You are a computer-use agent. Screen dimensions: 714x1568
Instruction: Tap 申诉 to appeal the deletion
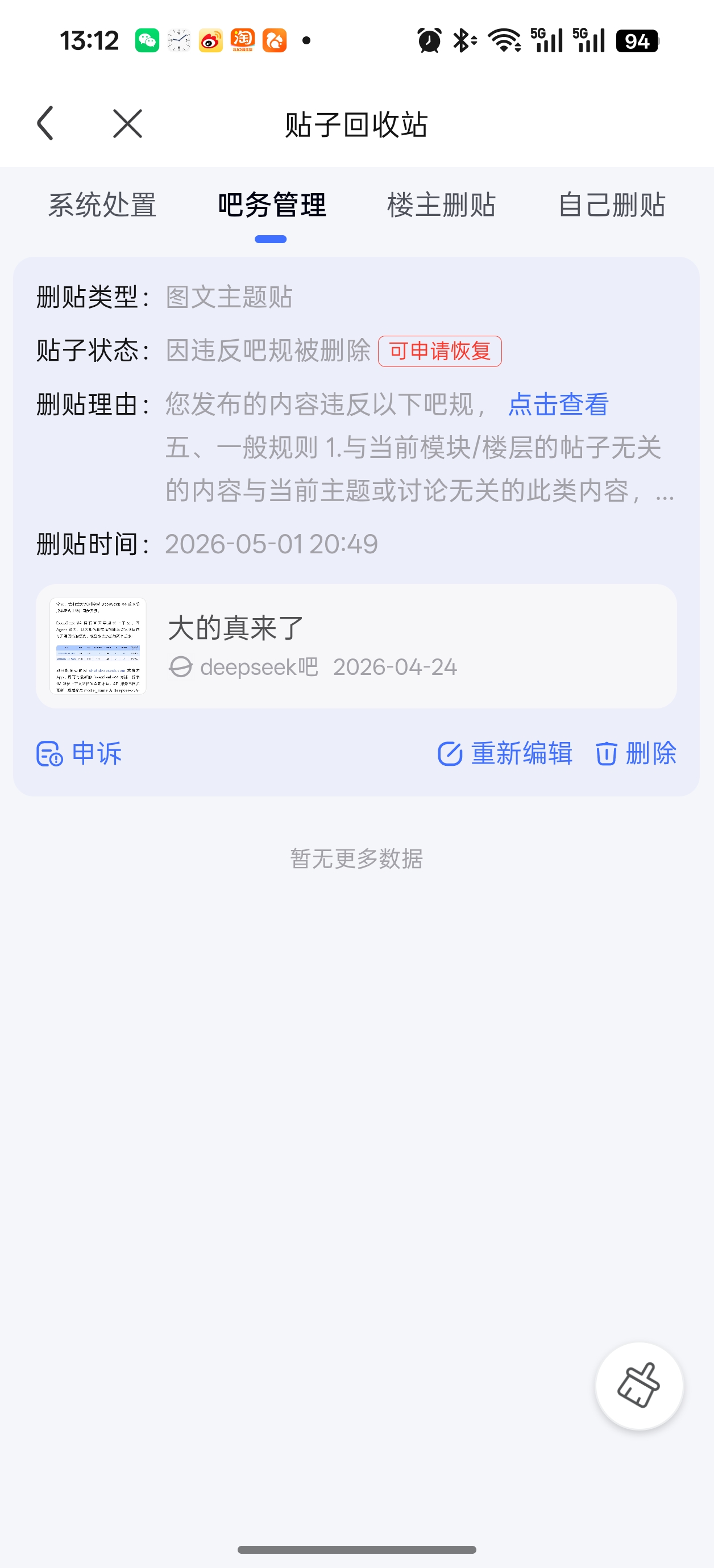(x=79, y=753)
